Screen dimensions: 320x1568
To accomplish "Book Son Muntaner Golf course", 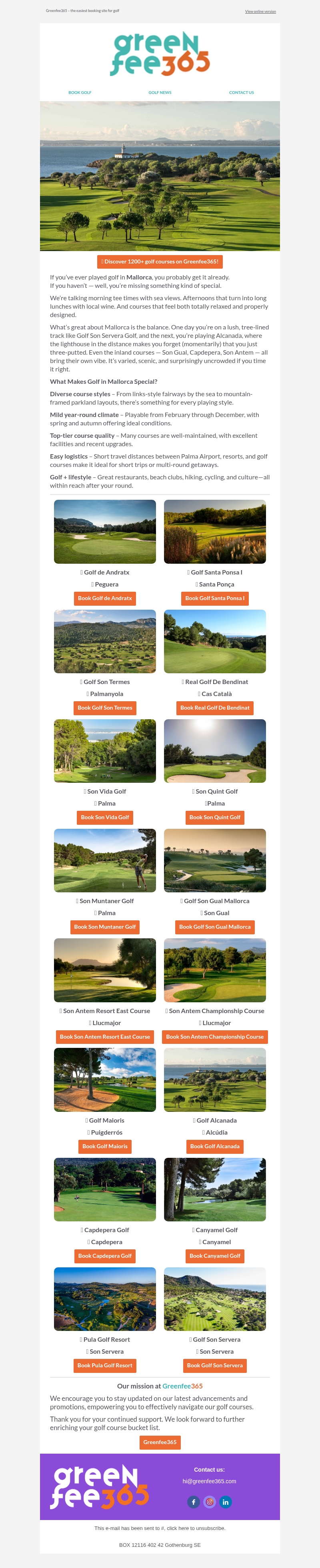I will click(x=105, y=927).
